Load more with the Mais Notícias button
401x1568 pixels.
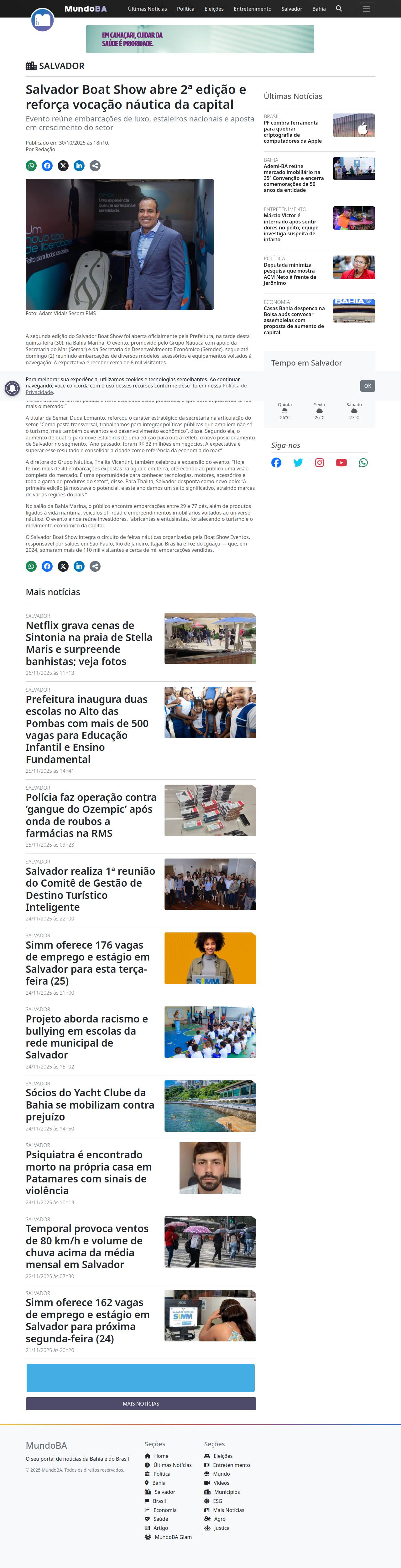tap(141, 1403)
